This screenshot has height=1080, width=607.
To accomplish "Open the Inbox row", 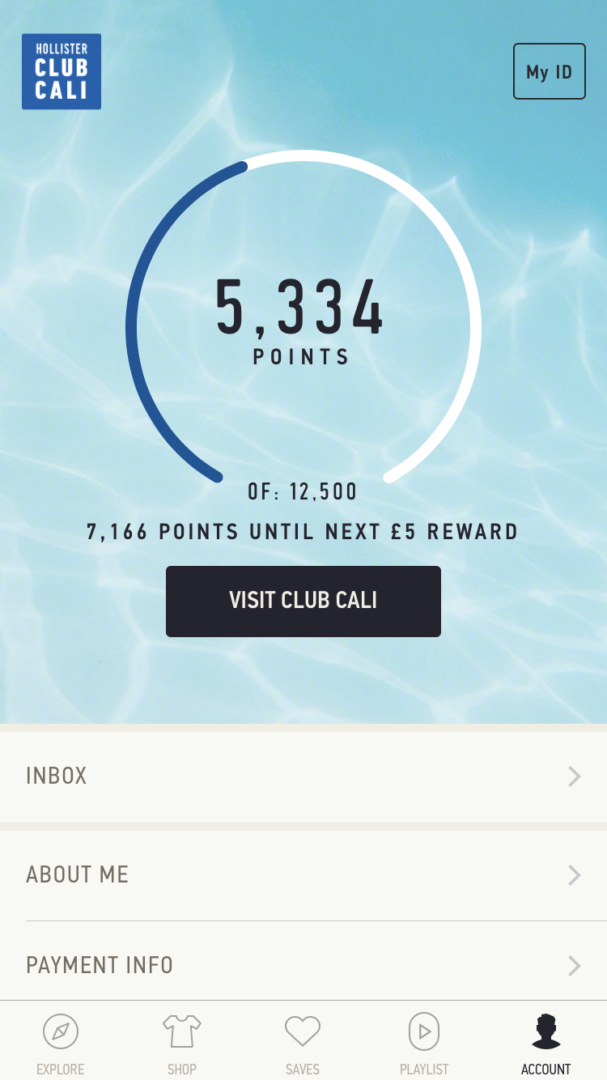I will click(x=303, y=776).
